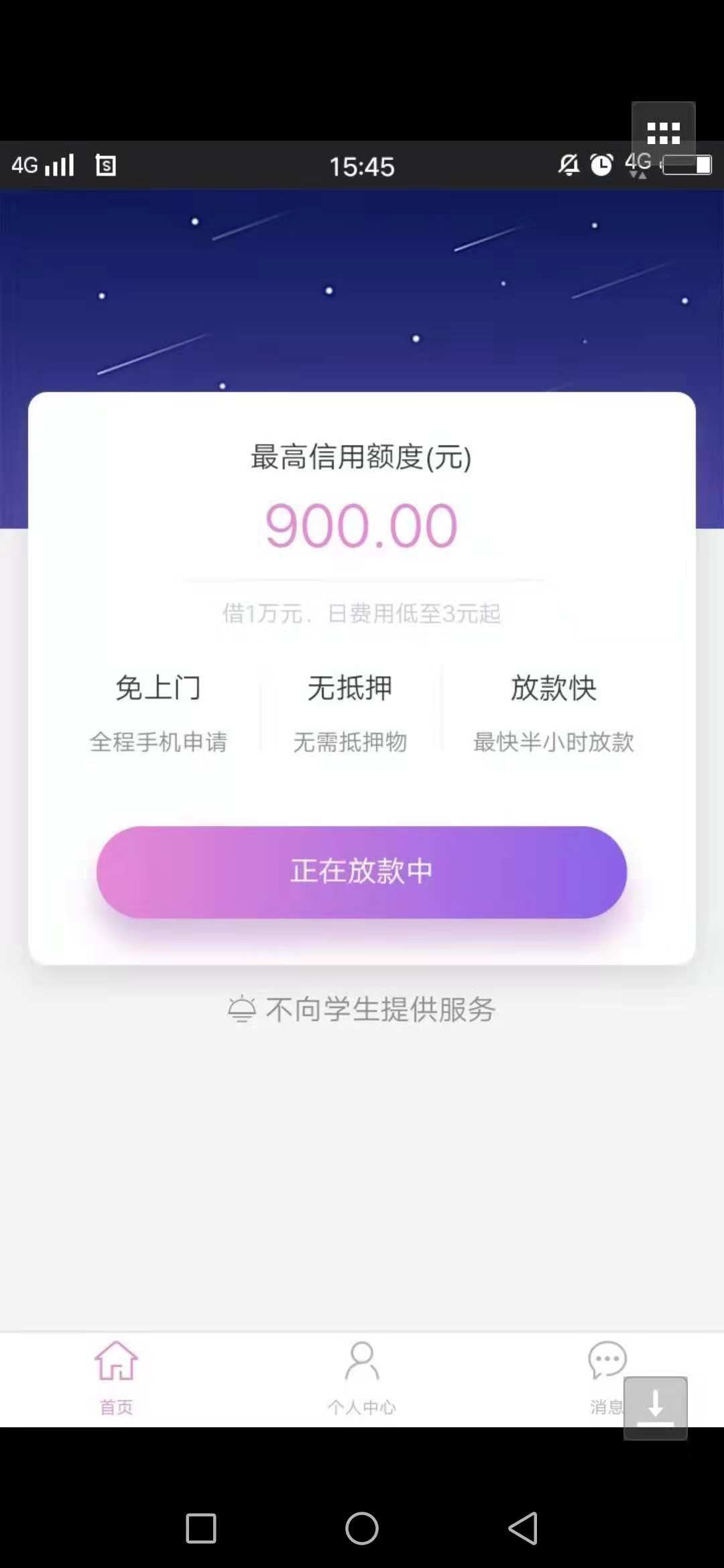Return to the system home screen
Image resolution: width=724 pixels, height=1568 pixels.
point(362,1528)
